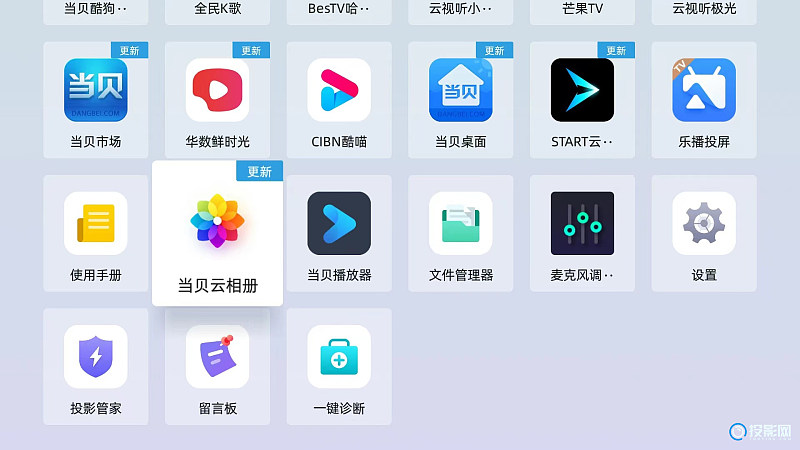Open 乐播投屏 screen casting
Viewport: 800px width, 450px height.
[x=704, y=90]
